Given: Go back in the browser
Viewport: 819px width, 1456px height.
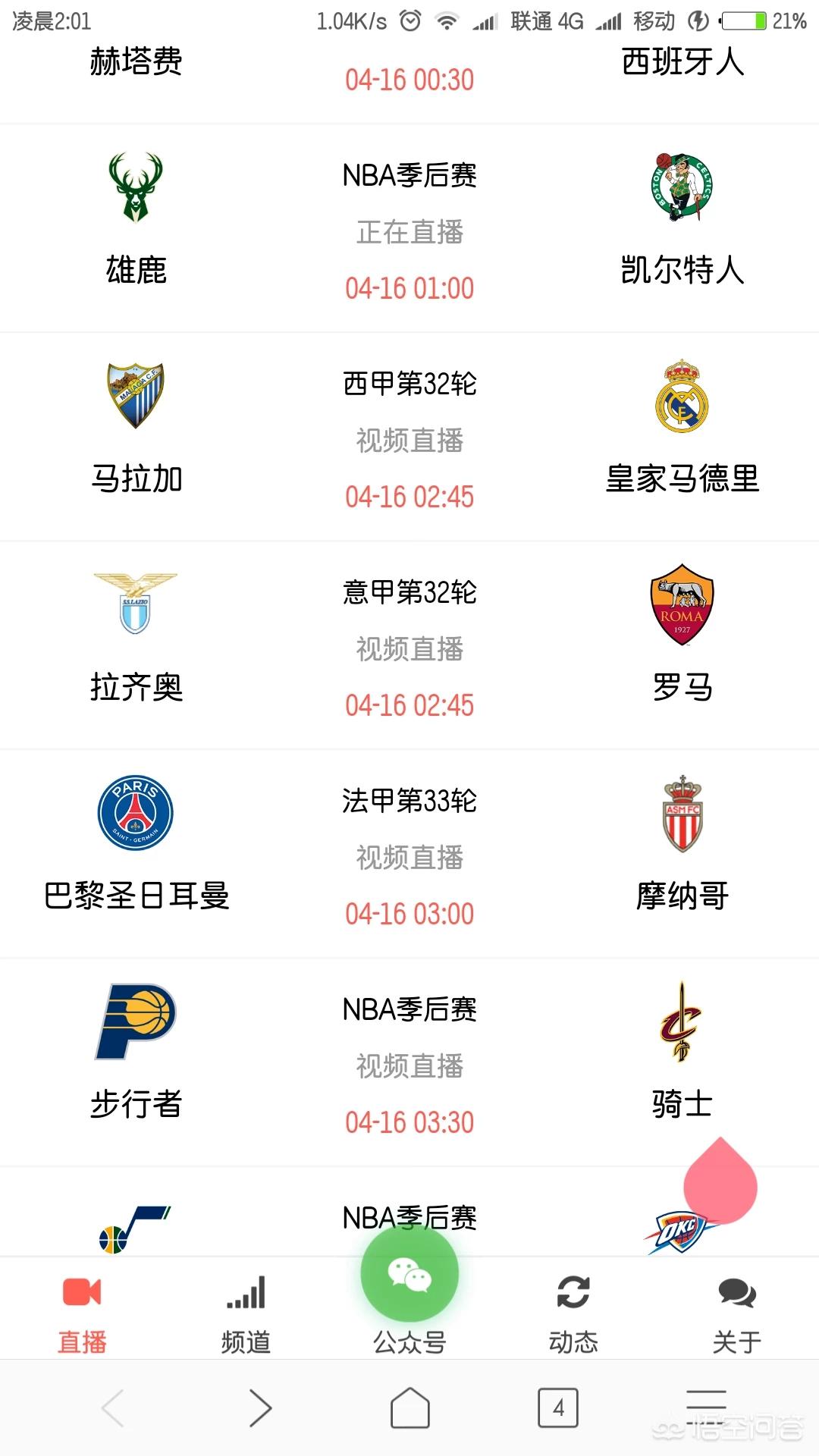Looking at the screenshot, I should tap(113, 1408).
